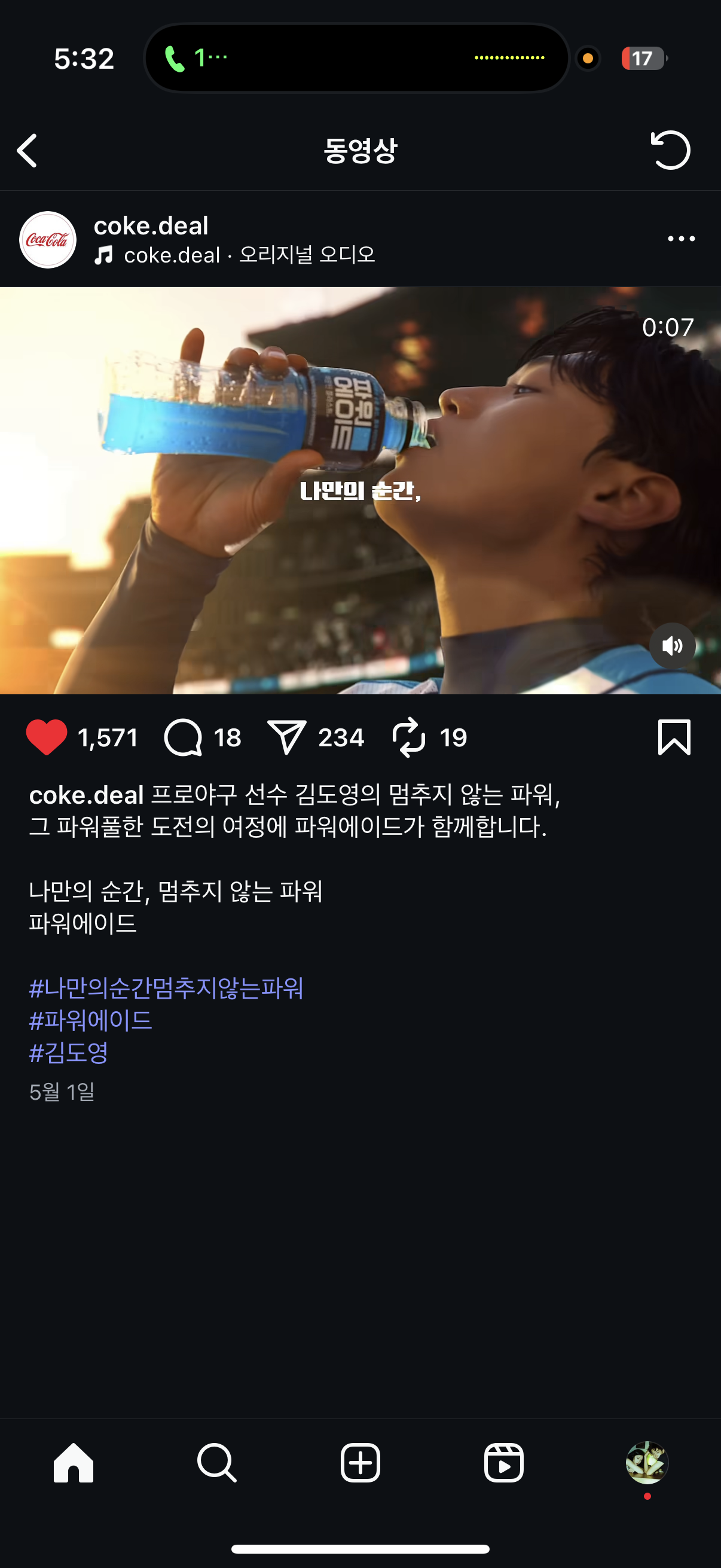The width and height of the screenshot is (721, 1568).
Task: Open hashtag #파워에이드
Action: [91, 1020]
